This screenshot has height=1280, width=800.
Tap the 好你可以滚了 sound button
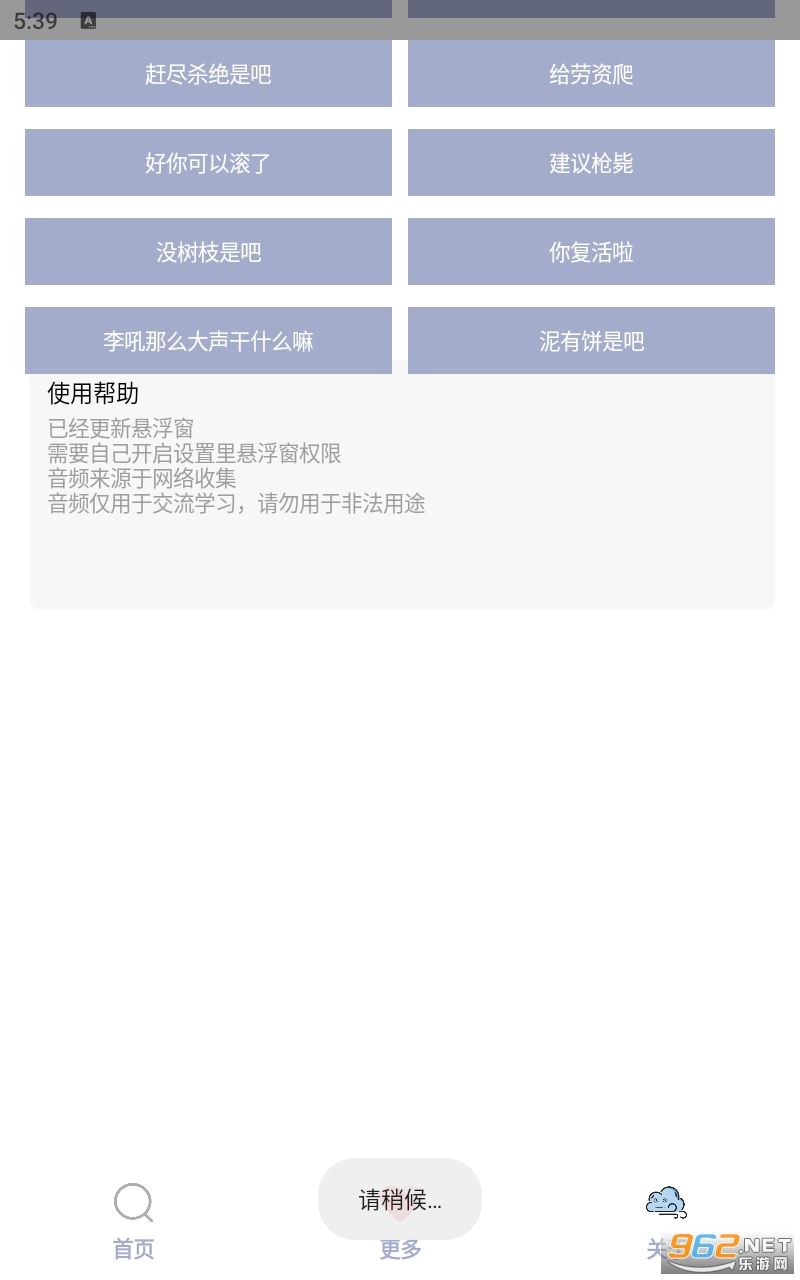208,163
